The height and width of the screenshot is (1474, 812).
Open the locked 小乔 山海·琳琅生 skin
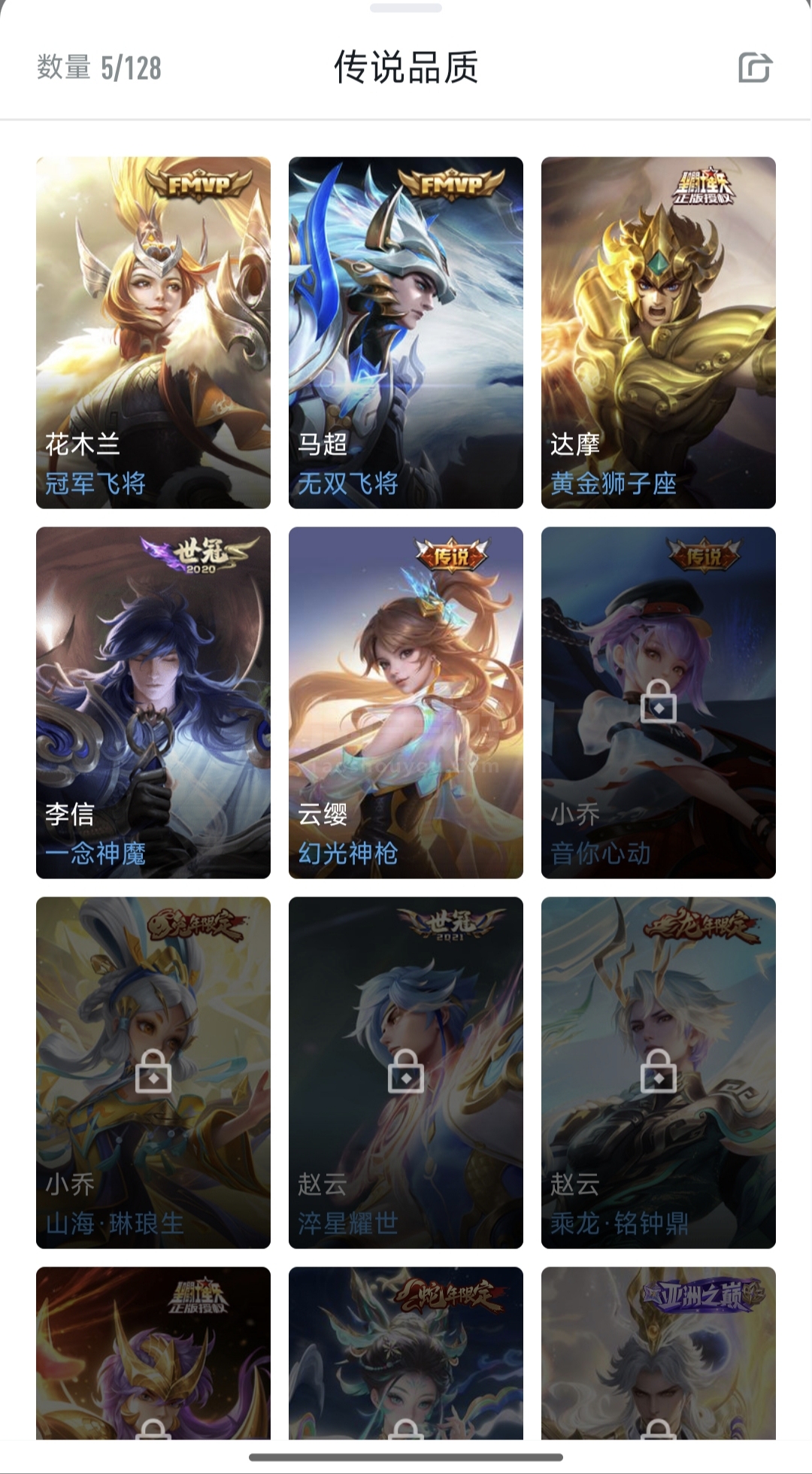(153, 1072)
